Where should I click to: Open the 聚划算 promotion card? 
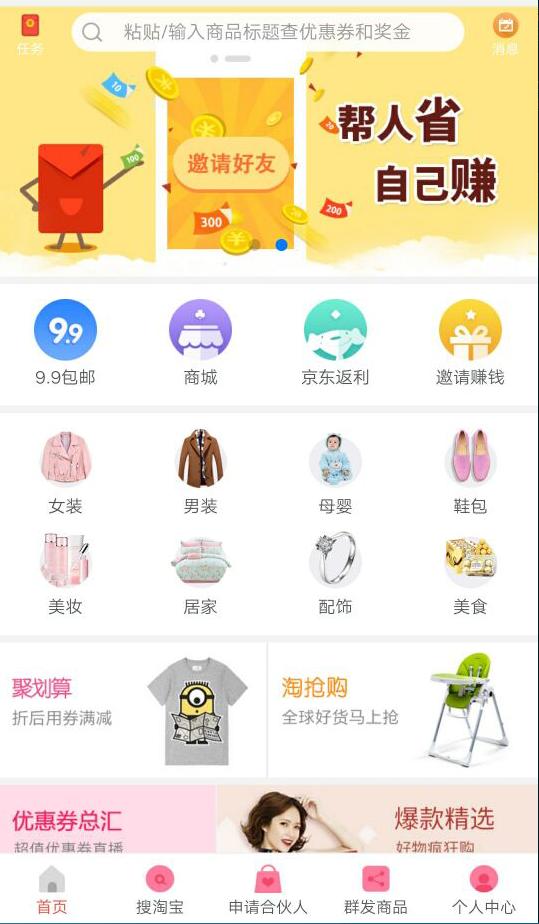133,710
